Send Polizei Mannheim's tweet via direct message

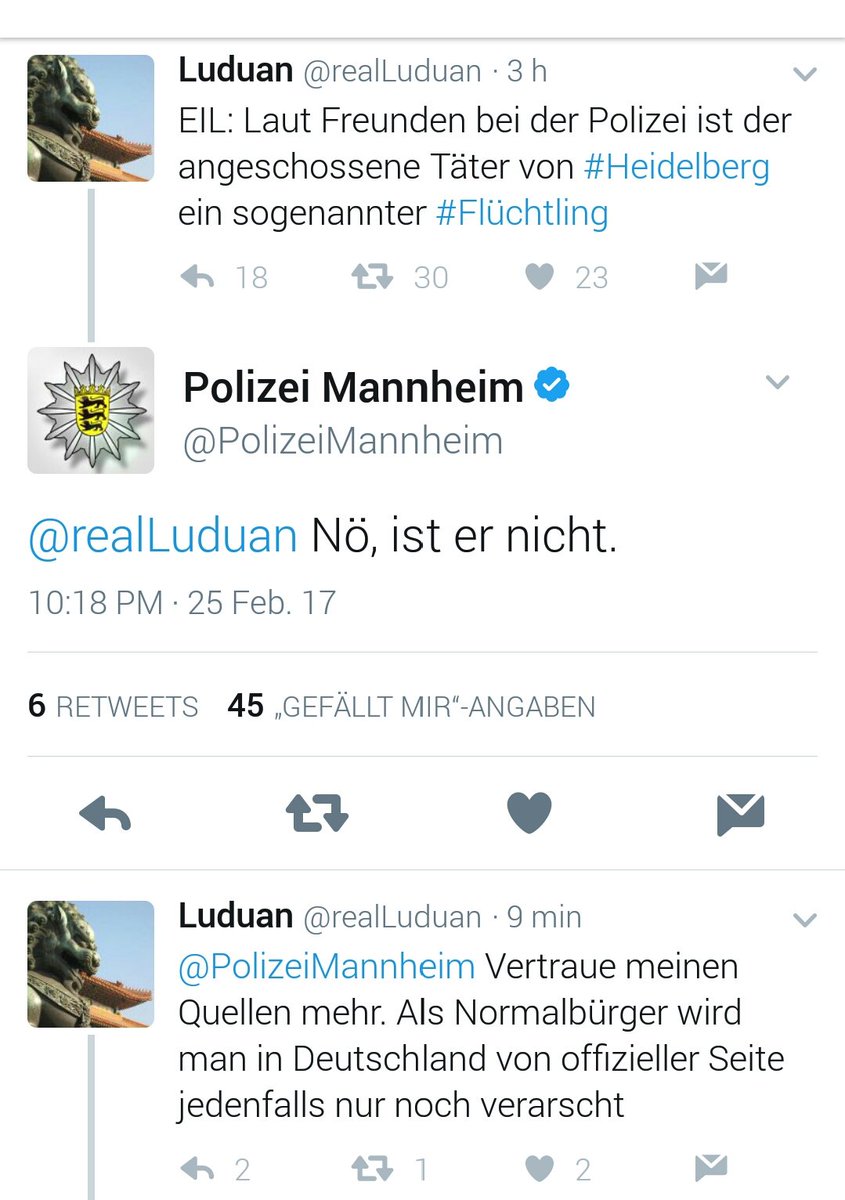(x=740, y=814)
